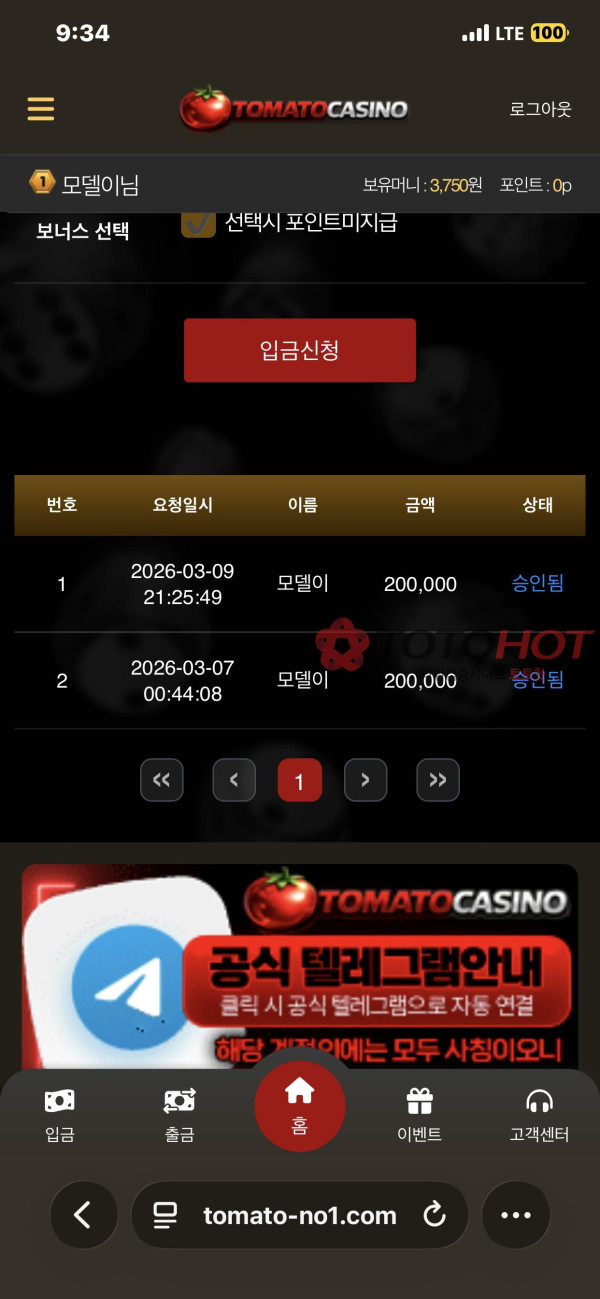This screenshot has width=600, height=1299.
Task: Go back in the browser
Action: pos(83,1215)
